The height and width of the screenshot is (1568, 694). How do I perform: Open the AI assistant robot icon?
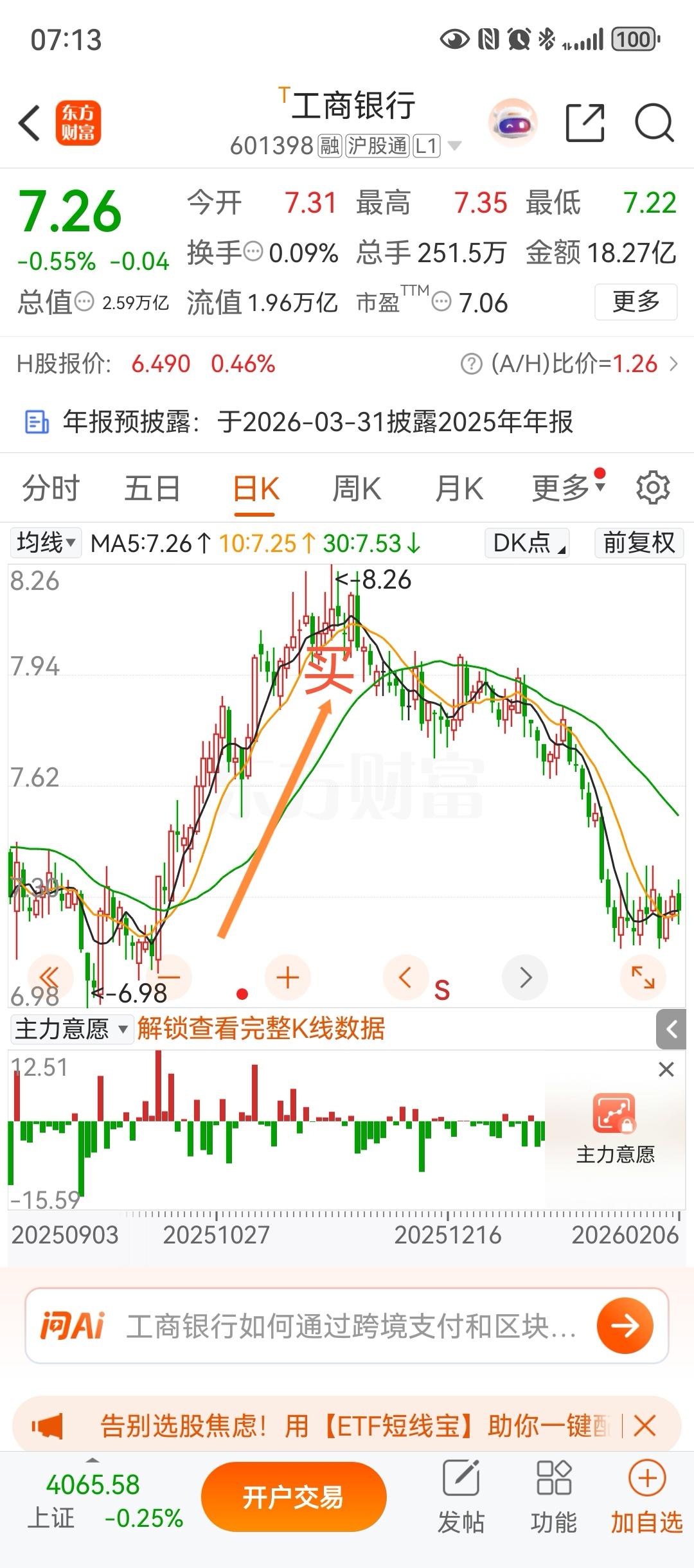512,123
